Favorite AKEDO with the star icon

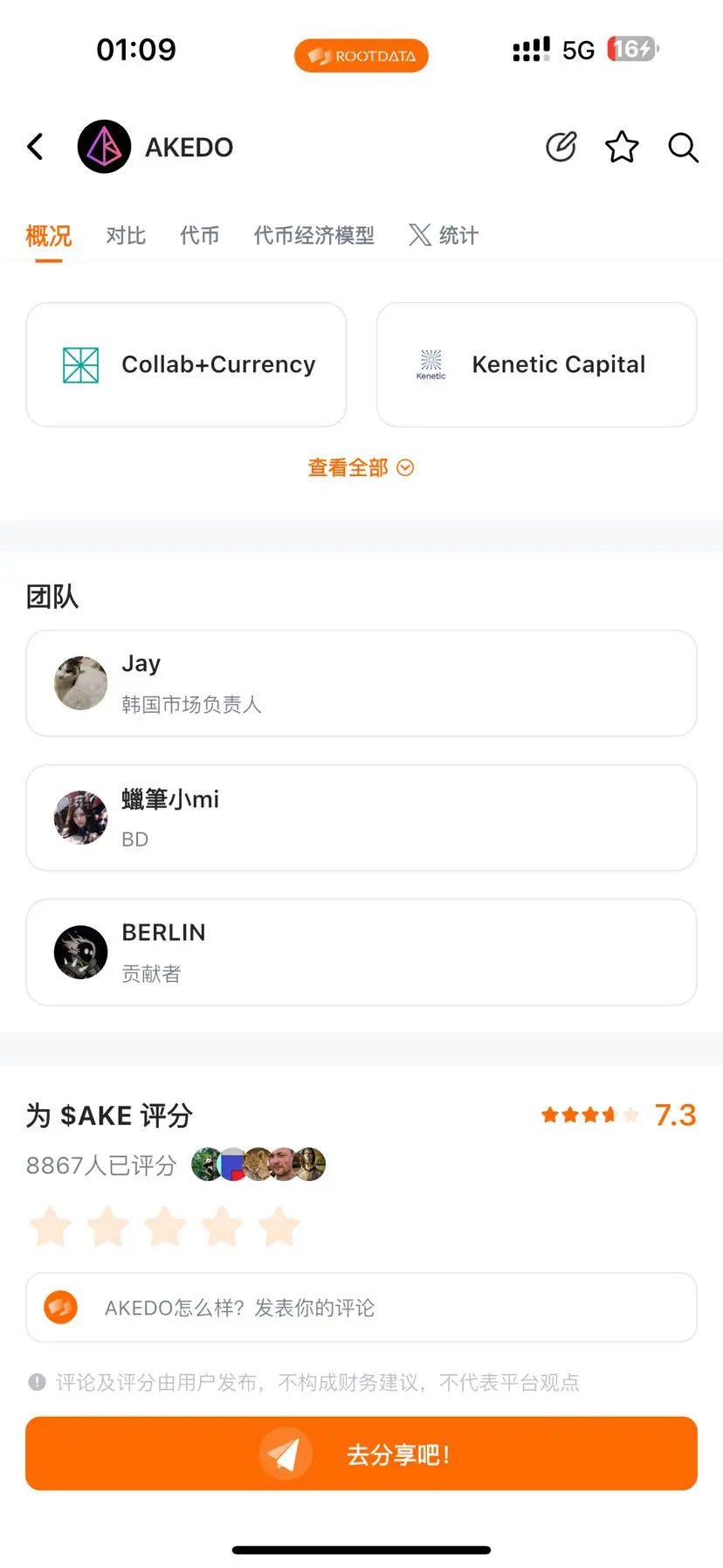point(622,147)
